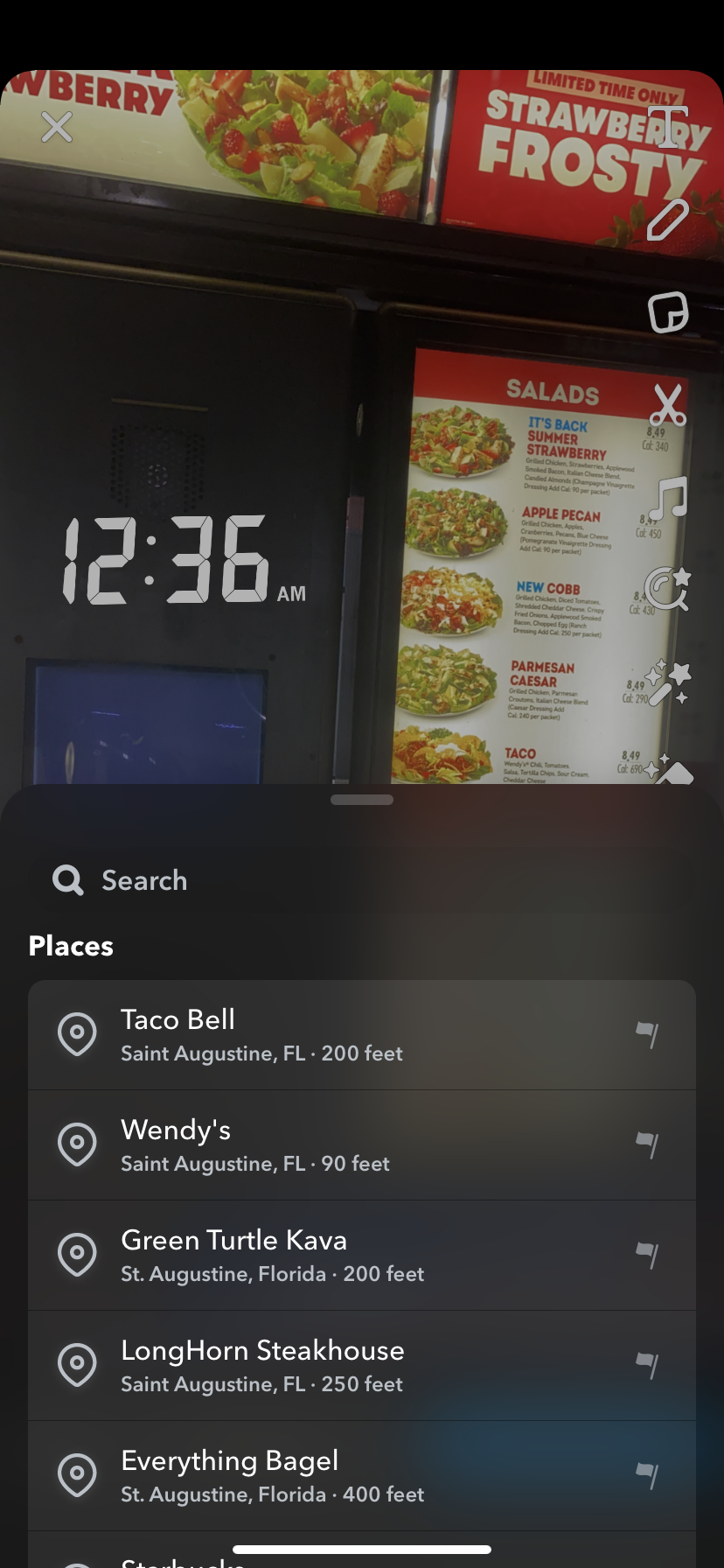Flag the Taco Bell place

coord(648,1034)
